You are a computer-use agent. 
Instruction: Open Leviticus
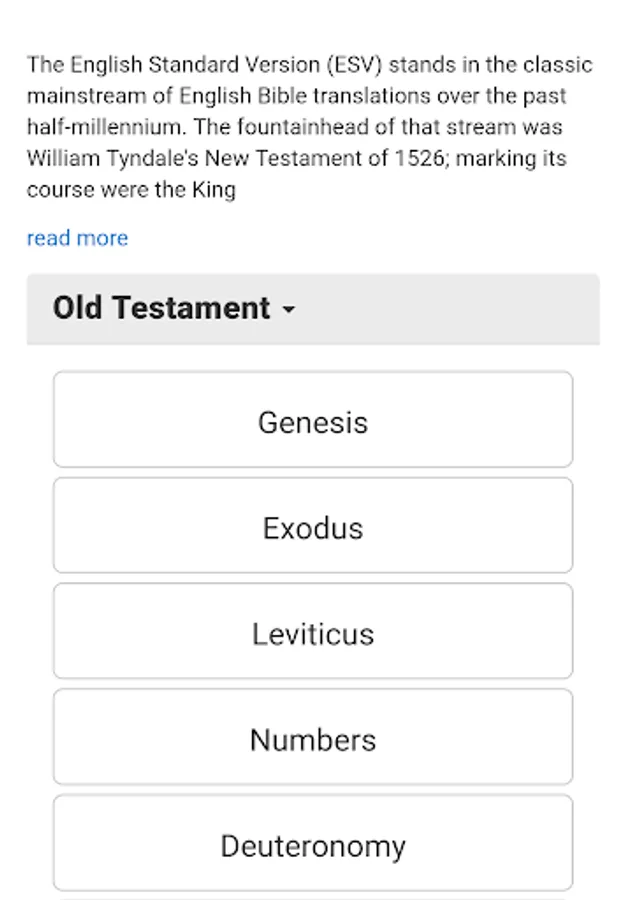(313, 631)
